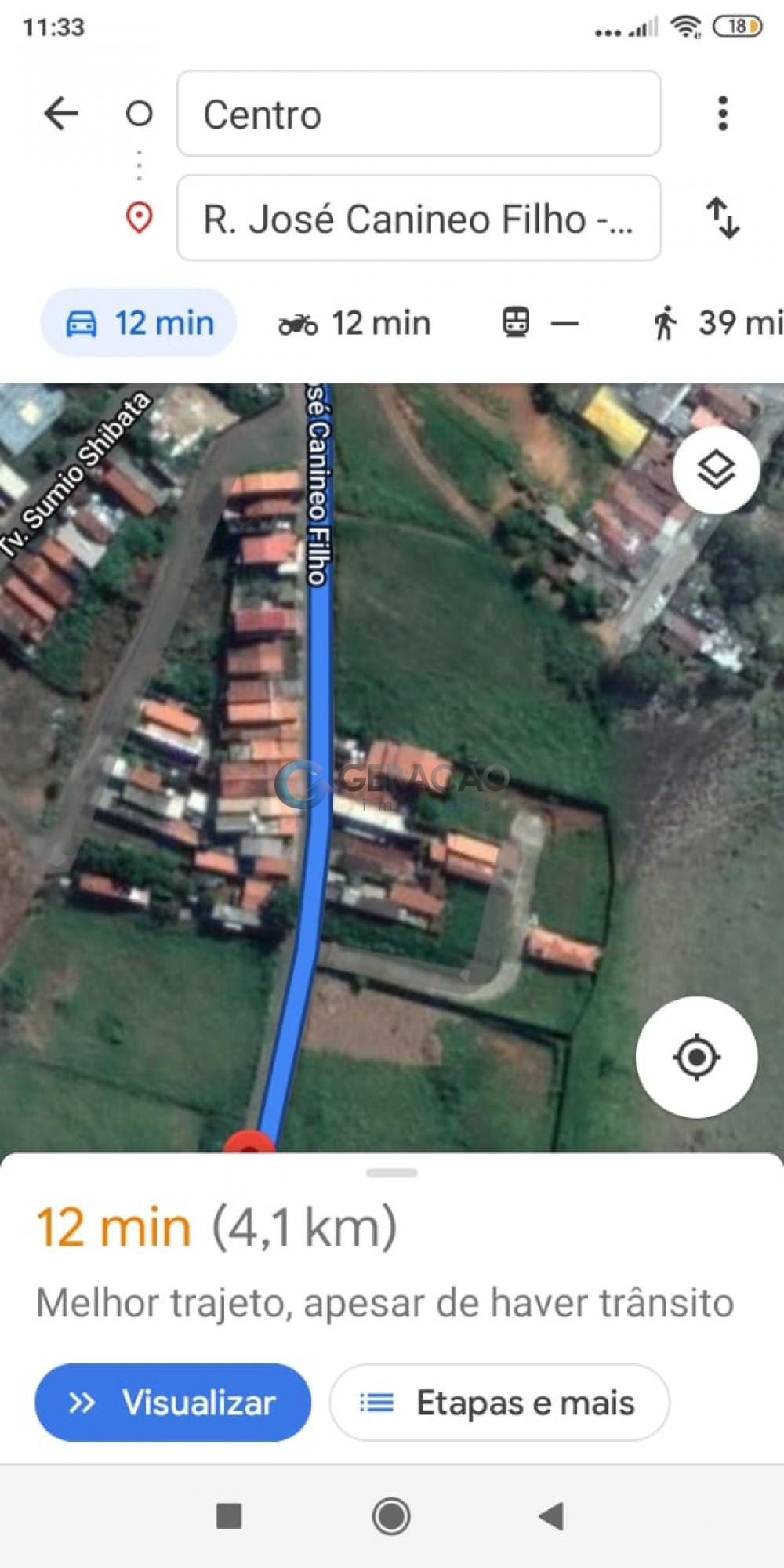
Task: Tap the system home button
Action: (x=391, y=1515)
